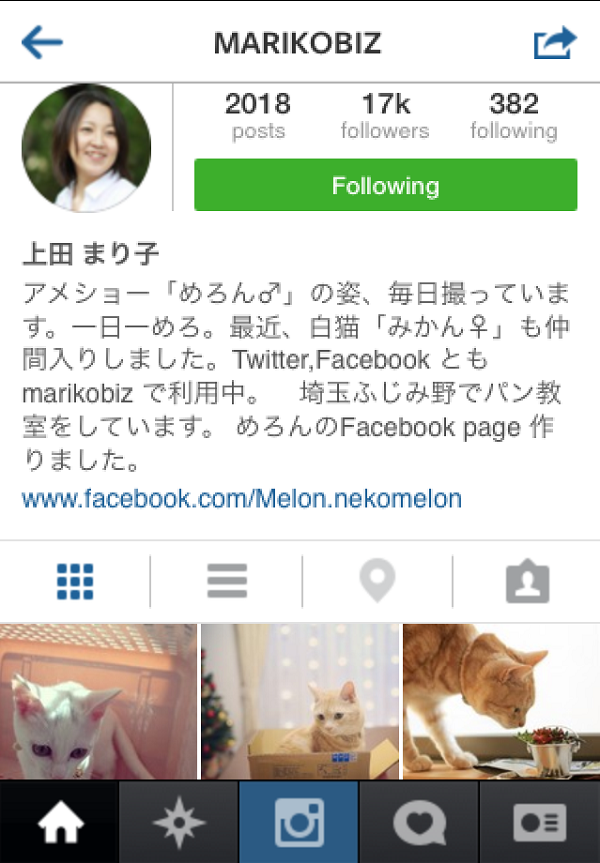View the 382 following list

click(x=513, y=117)
